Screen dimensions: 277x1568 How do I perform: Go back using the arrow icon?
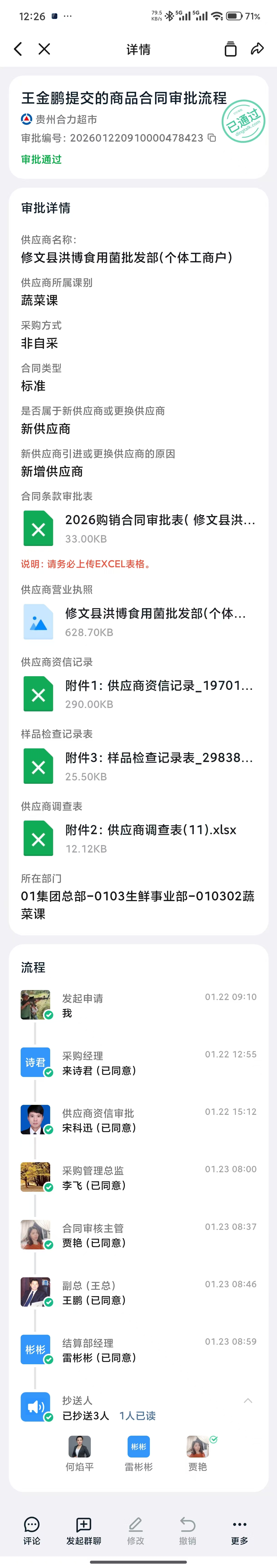point(18,49)
